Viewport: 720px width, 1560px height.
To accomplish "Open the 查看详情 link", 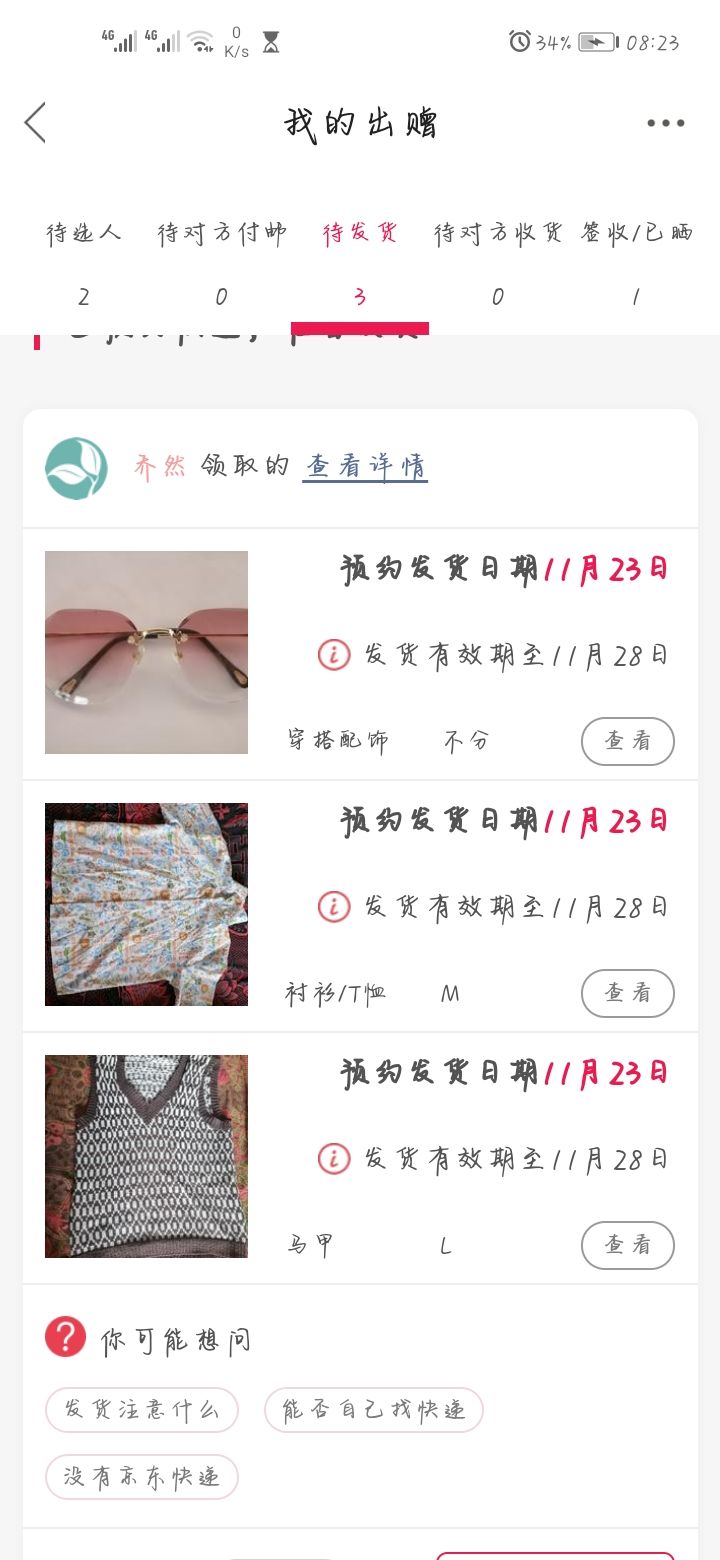I will 365,467.
